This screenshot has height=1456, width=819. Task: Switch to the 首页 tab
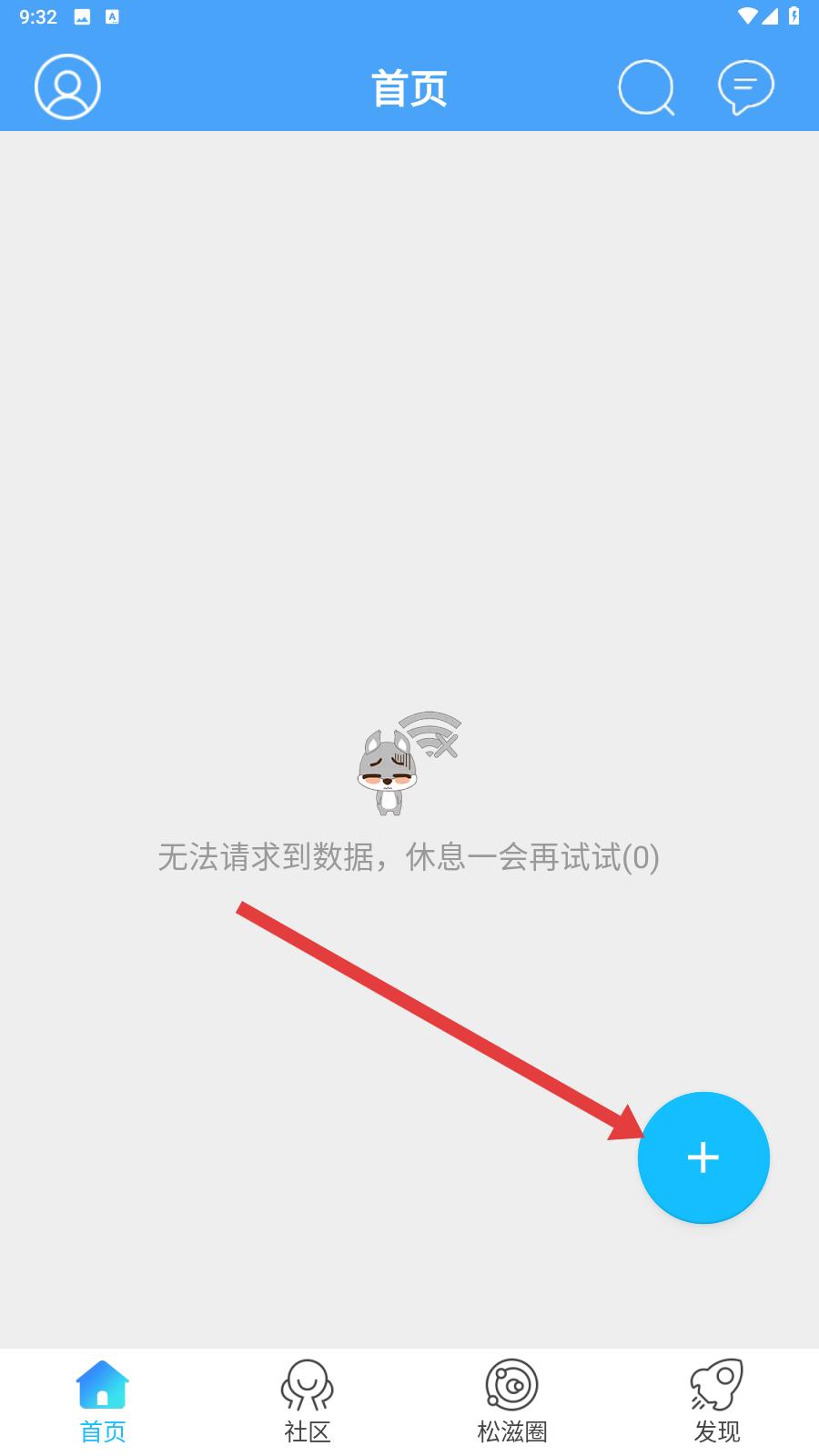pos(102,1401)
